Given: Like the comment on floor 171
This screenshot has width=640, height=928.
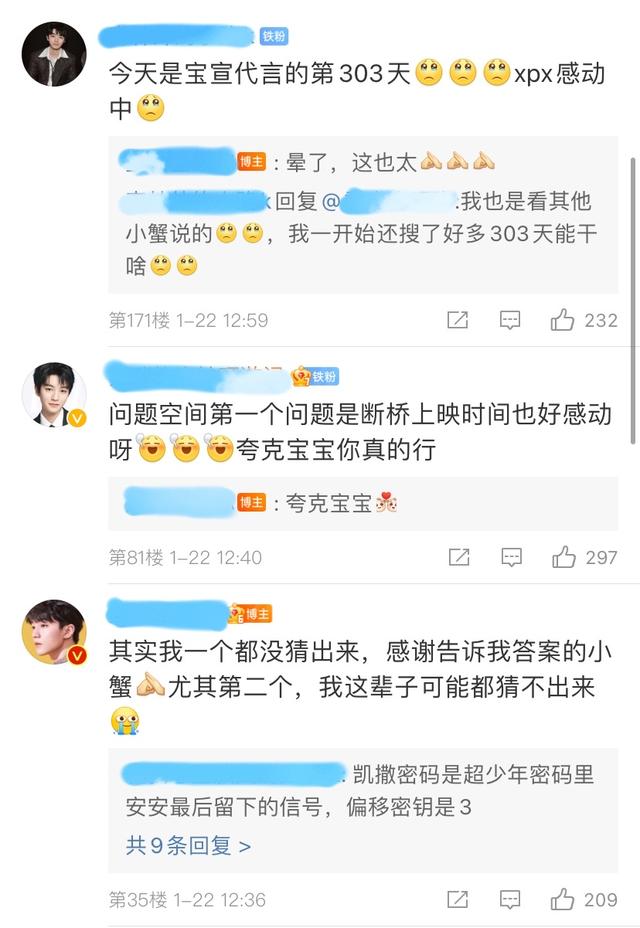Looking at the screenshot, I should coord(563,320).
